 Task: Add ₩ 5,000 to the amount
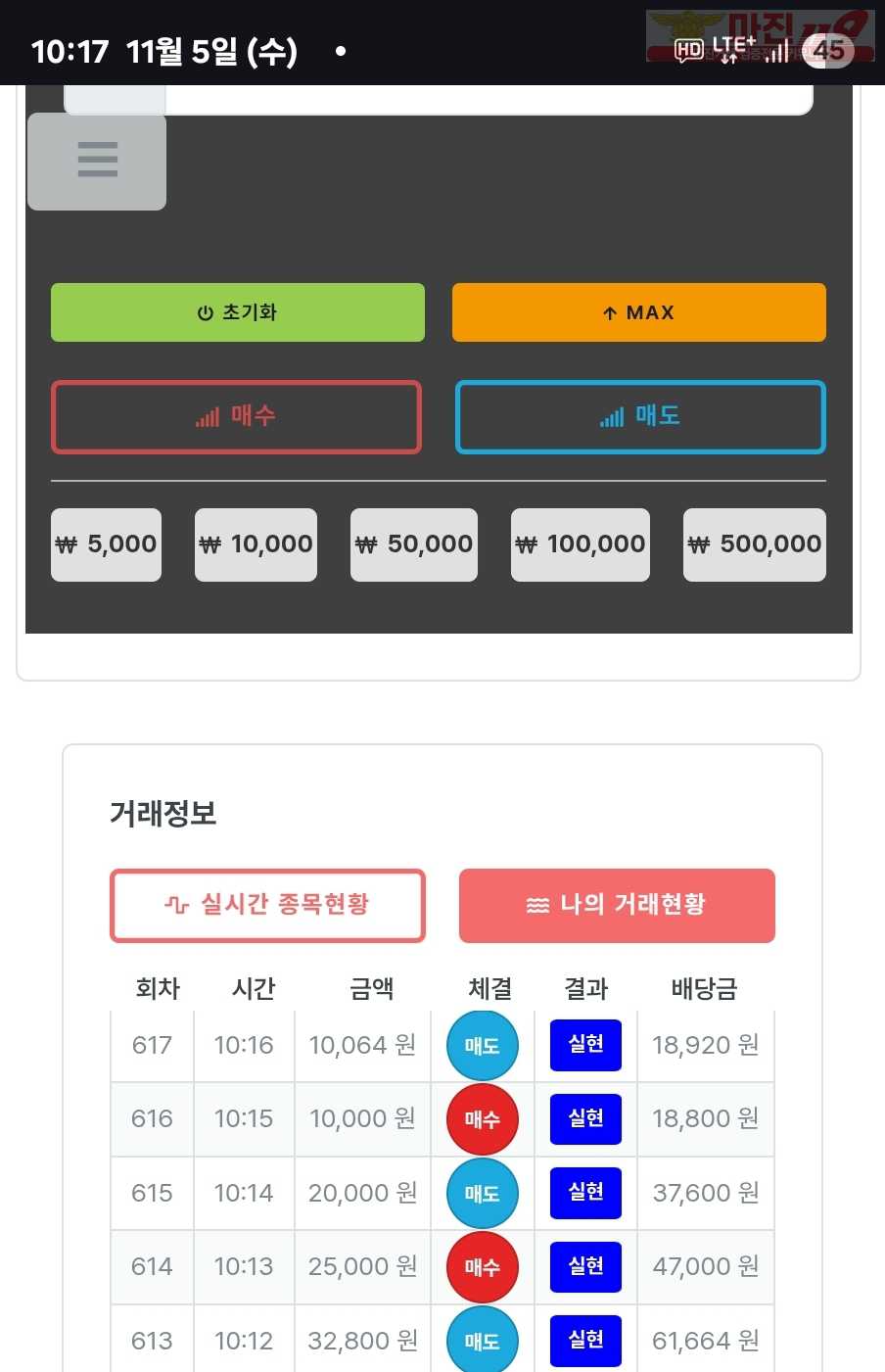[106, 544]
